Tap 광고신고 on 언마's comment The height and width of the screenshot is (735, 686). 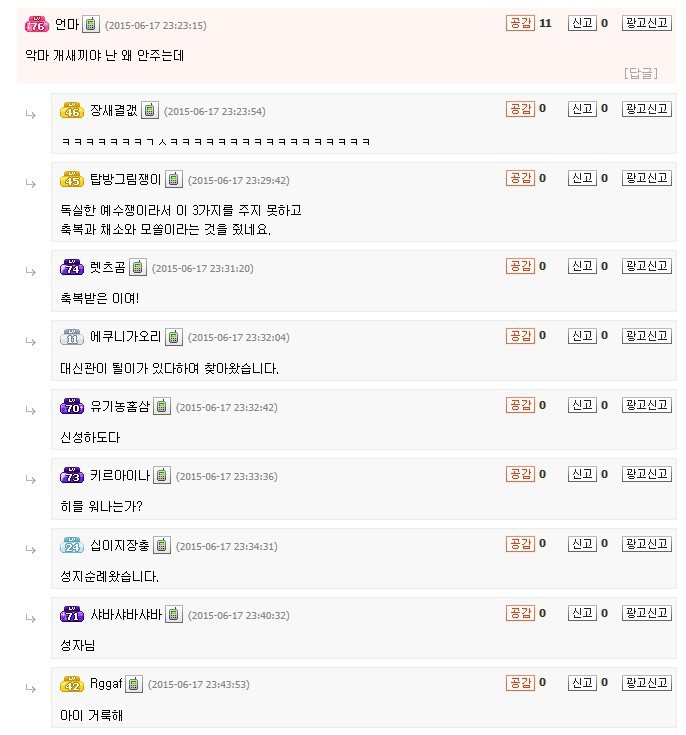coord(646,22)
